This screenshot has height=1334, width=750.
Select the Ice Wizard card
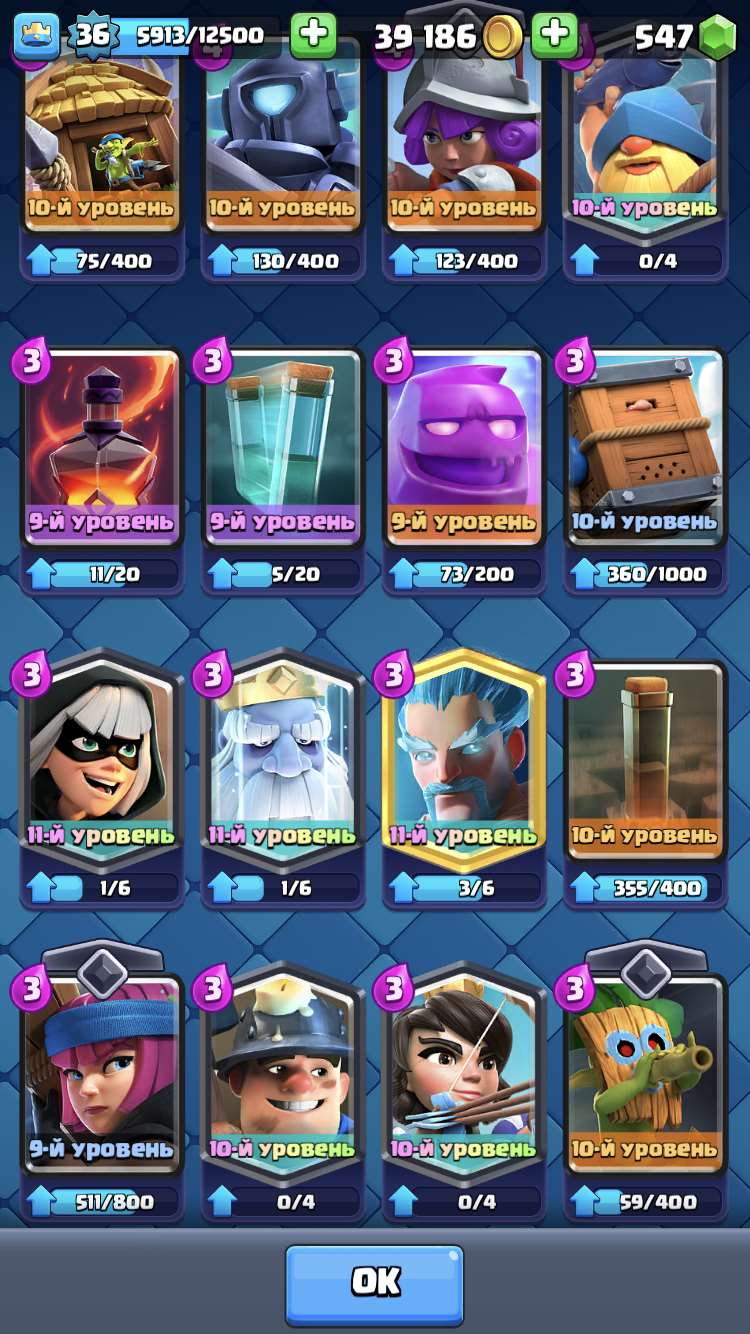[x=464, y=762]
